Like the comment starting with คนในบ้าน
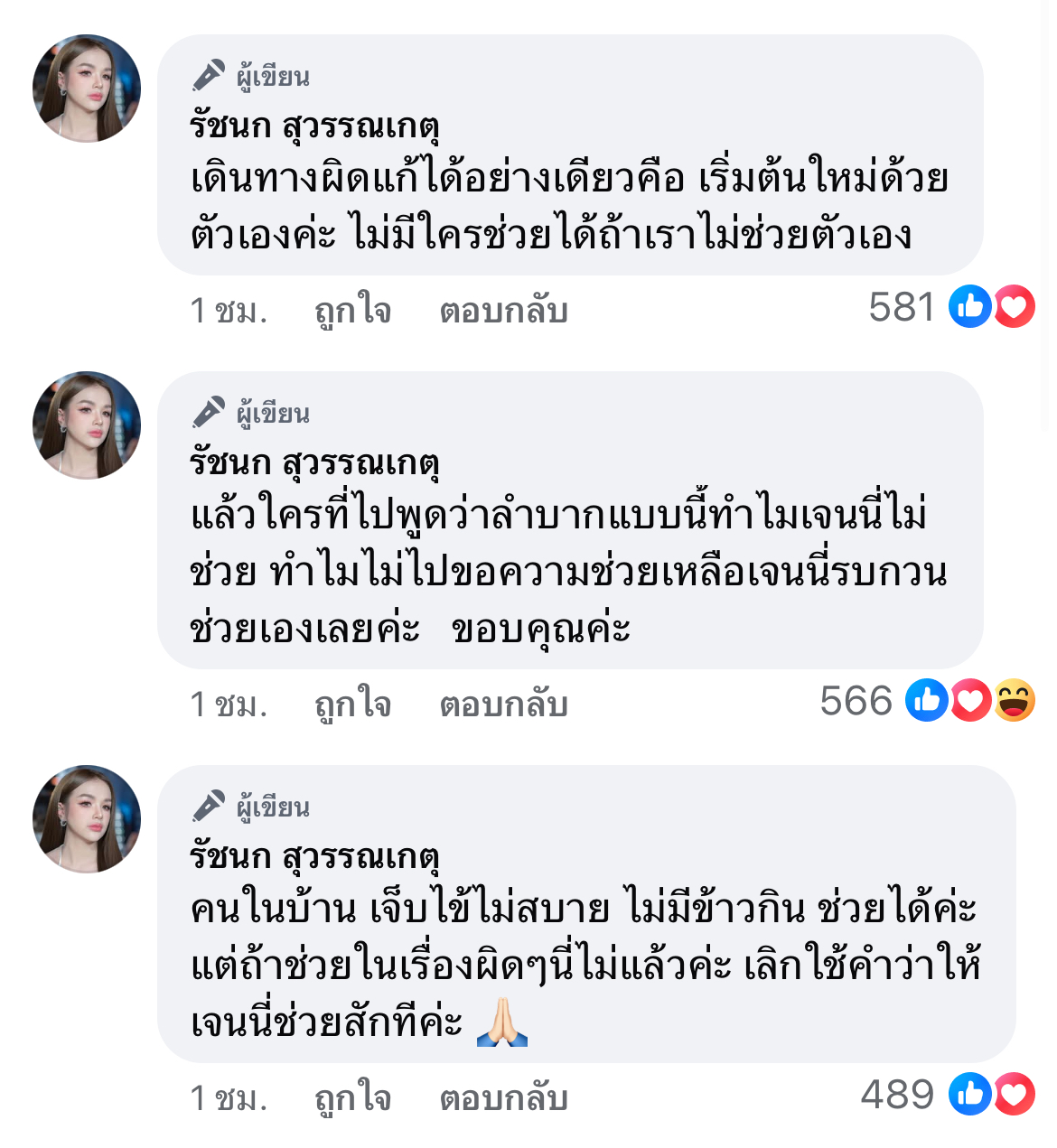Image resolution: width=1057 pixels, height=1148 pixels. pos(352,1098)
